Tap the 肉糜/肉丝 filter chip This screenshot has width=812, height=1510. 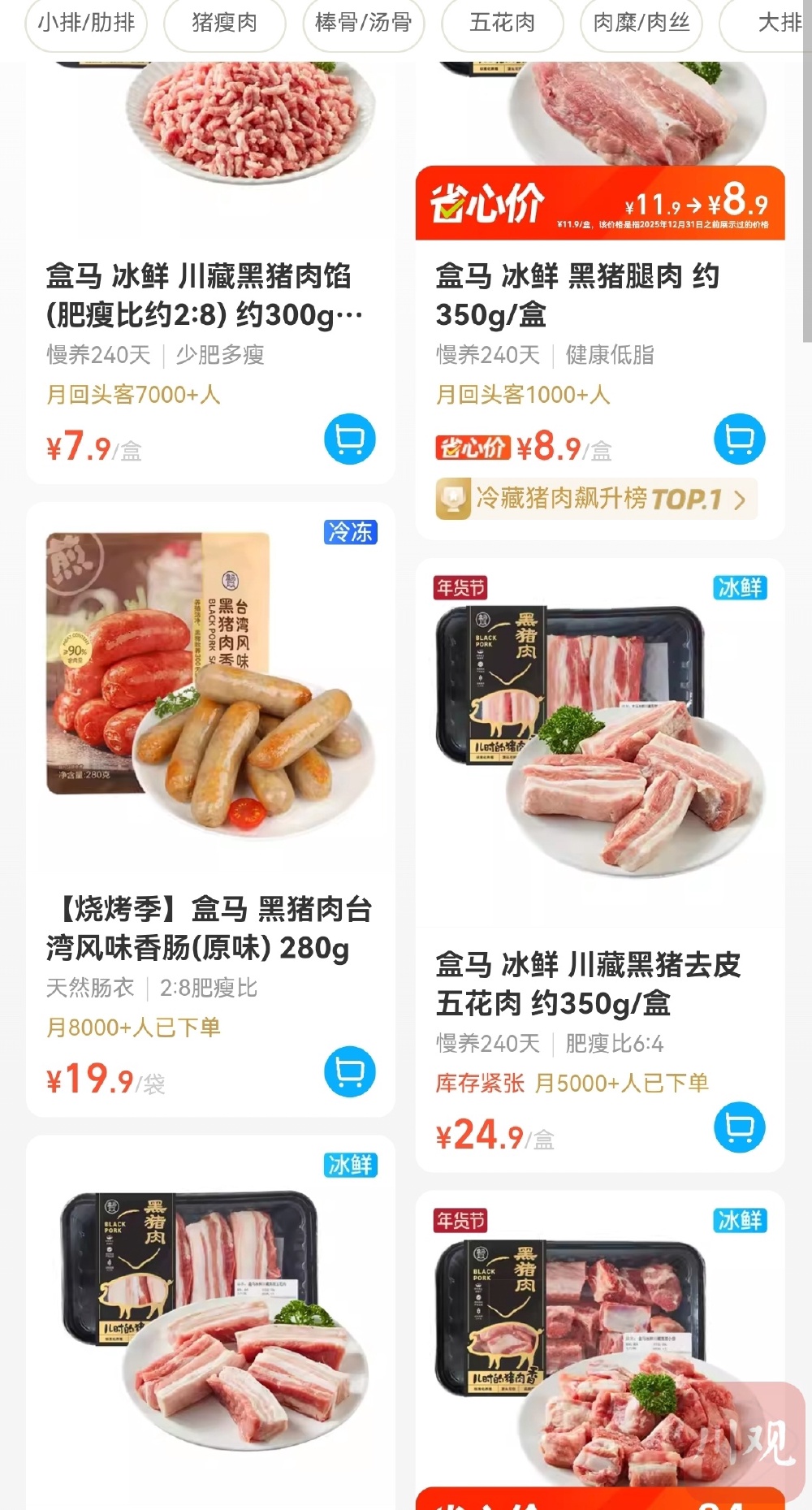coord(641,23)
